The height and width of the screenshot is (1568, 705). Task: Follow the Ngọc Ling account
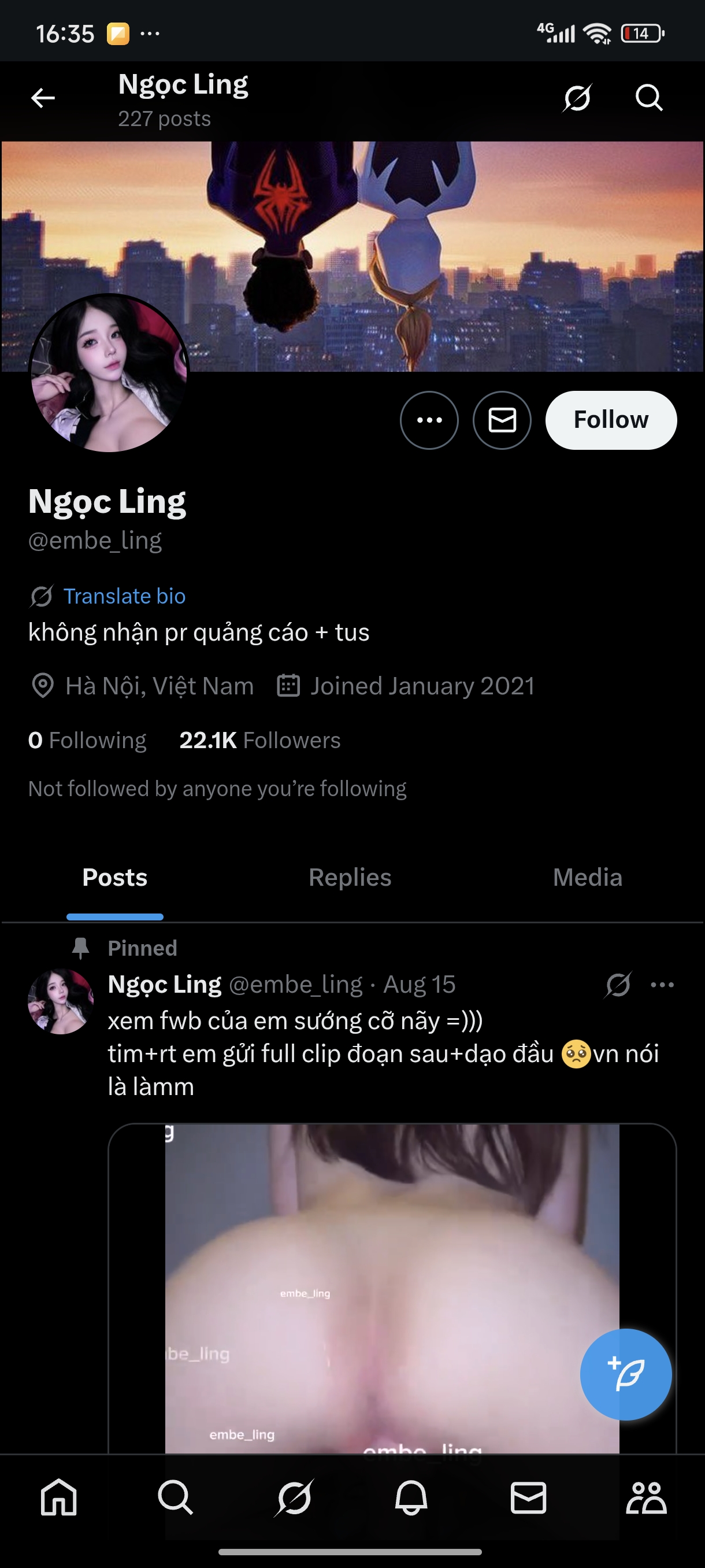(x=611, y=420)
